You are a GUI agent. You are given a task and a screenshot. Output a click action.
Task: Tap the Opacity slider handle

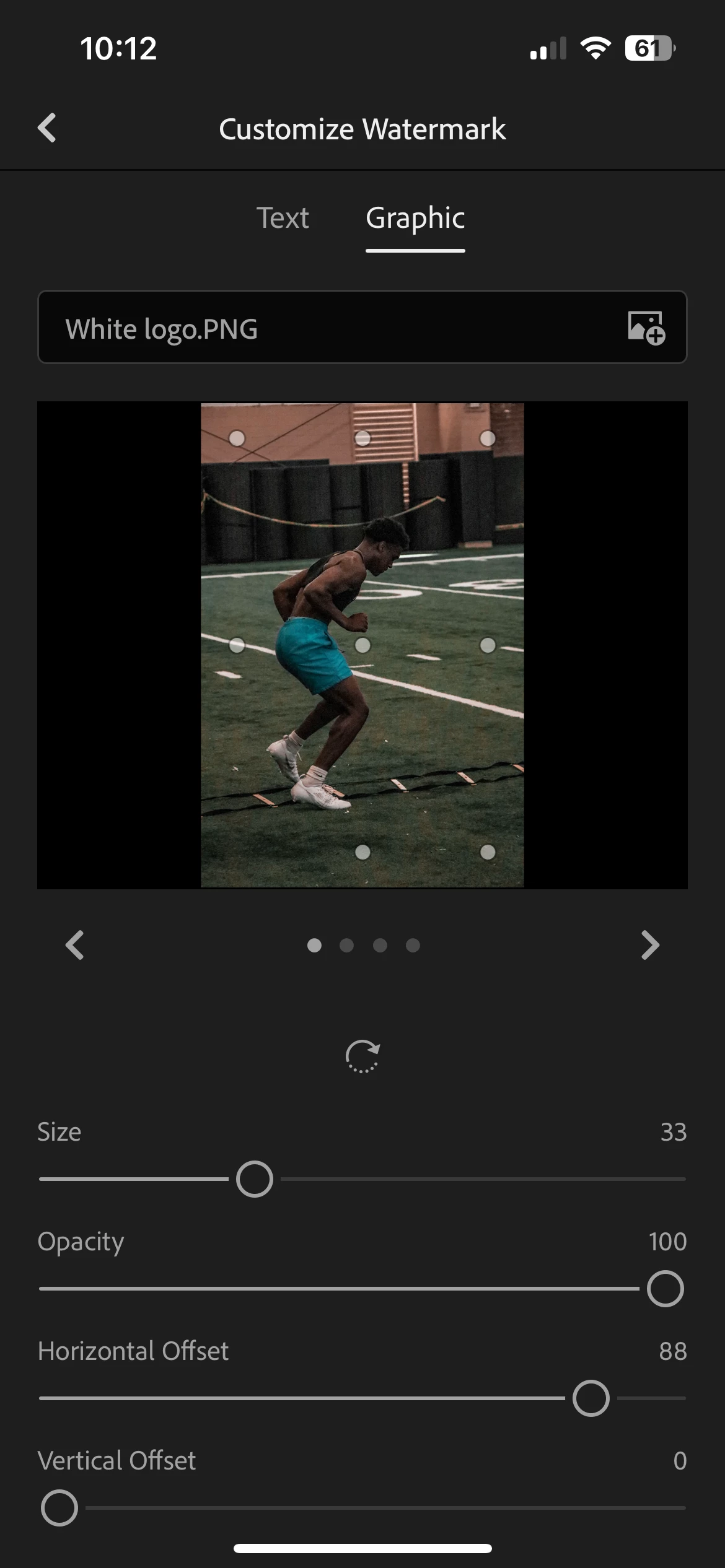point(665,1289)
